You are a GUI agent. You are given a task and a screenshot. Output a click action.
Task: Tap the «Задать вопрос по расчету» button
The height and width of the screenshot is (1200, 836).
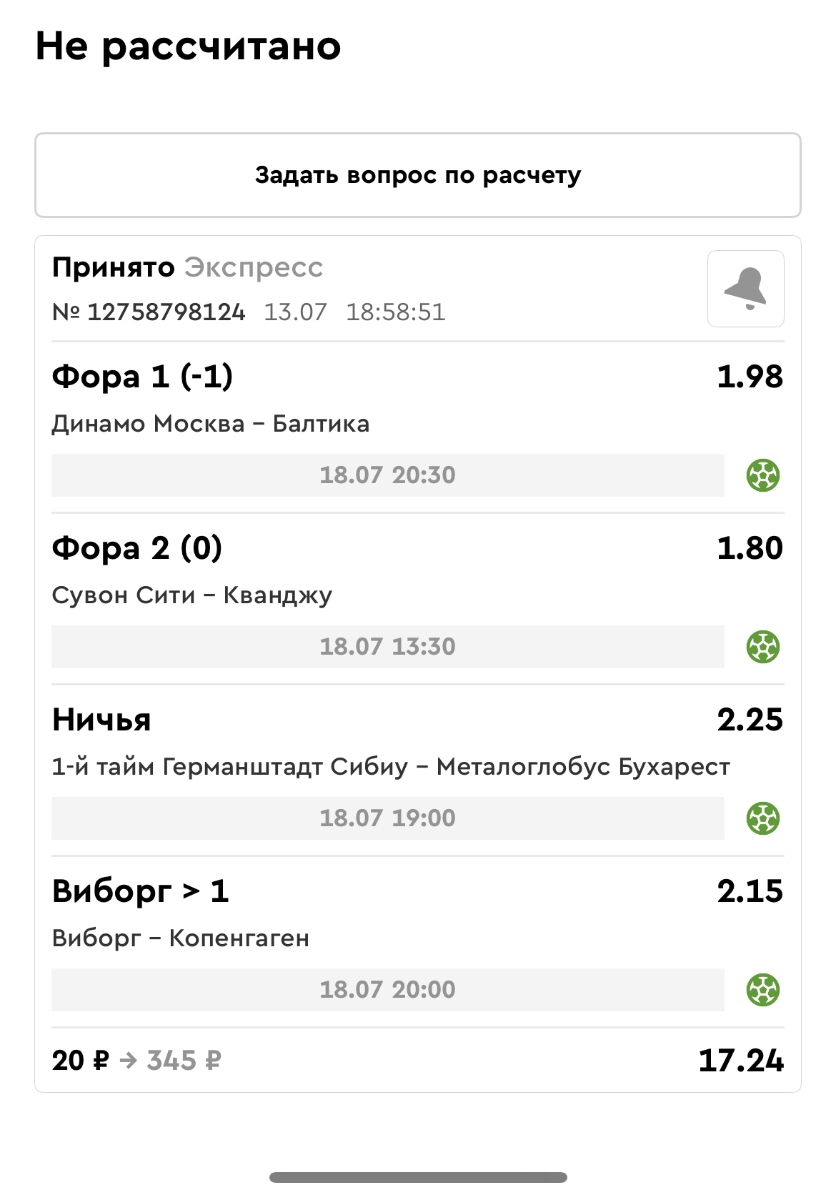pos(418,176)
